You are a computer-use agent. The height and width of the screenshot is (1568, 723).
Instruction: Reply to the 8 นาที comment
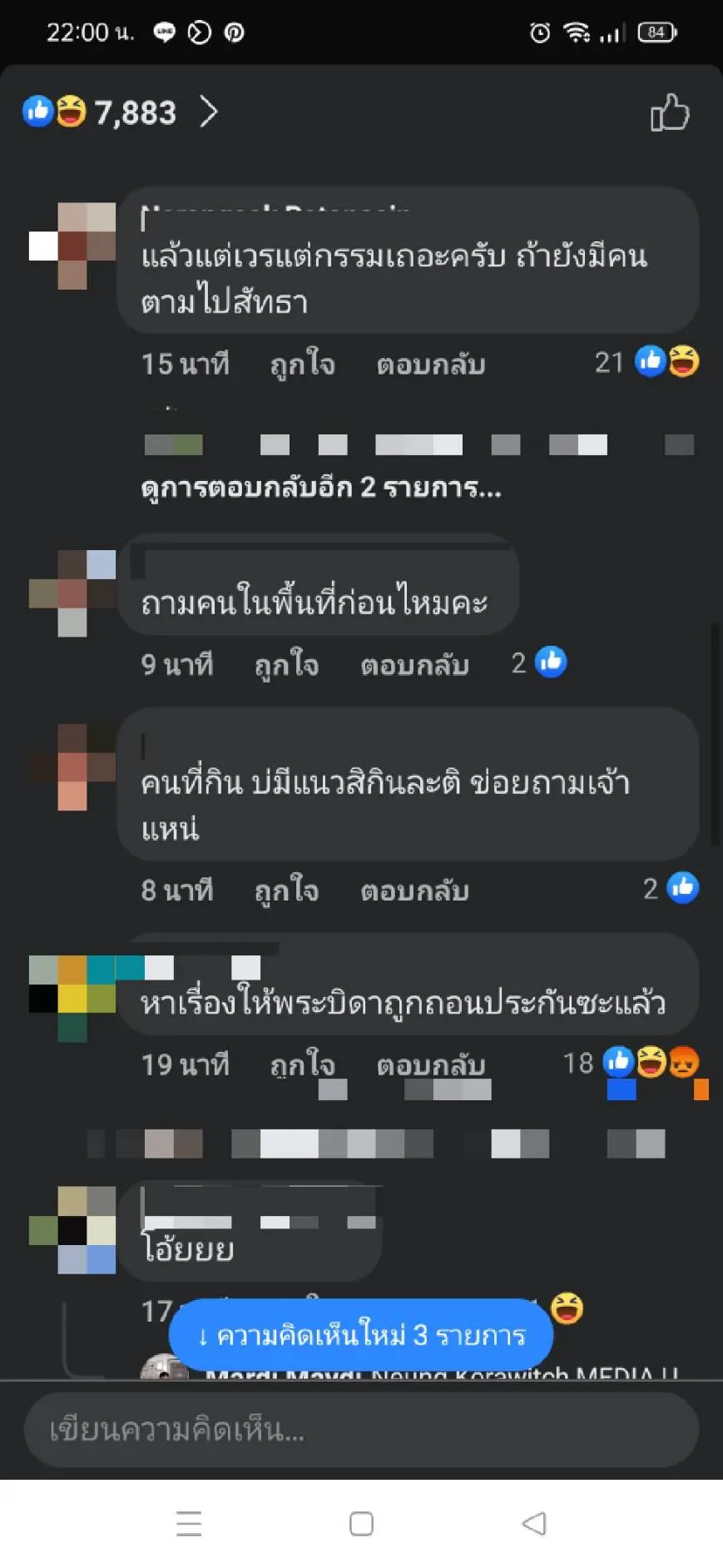point(414,890)
